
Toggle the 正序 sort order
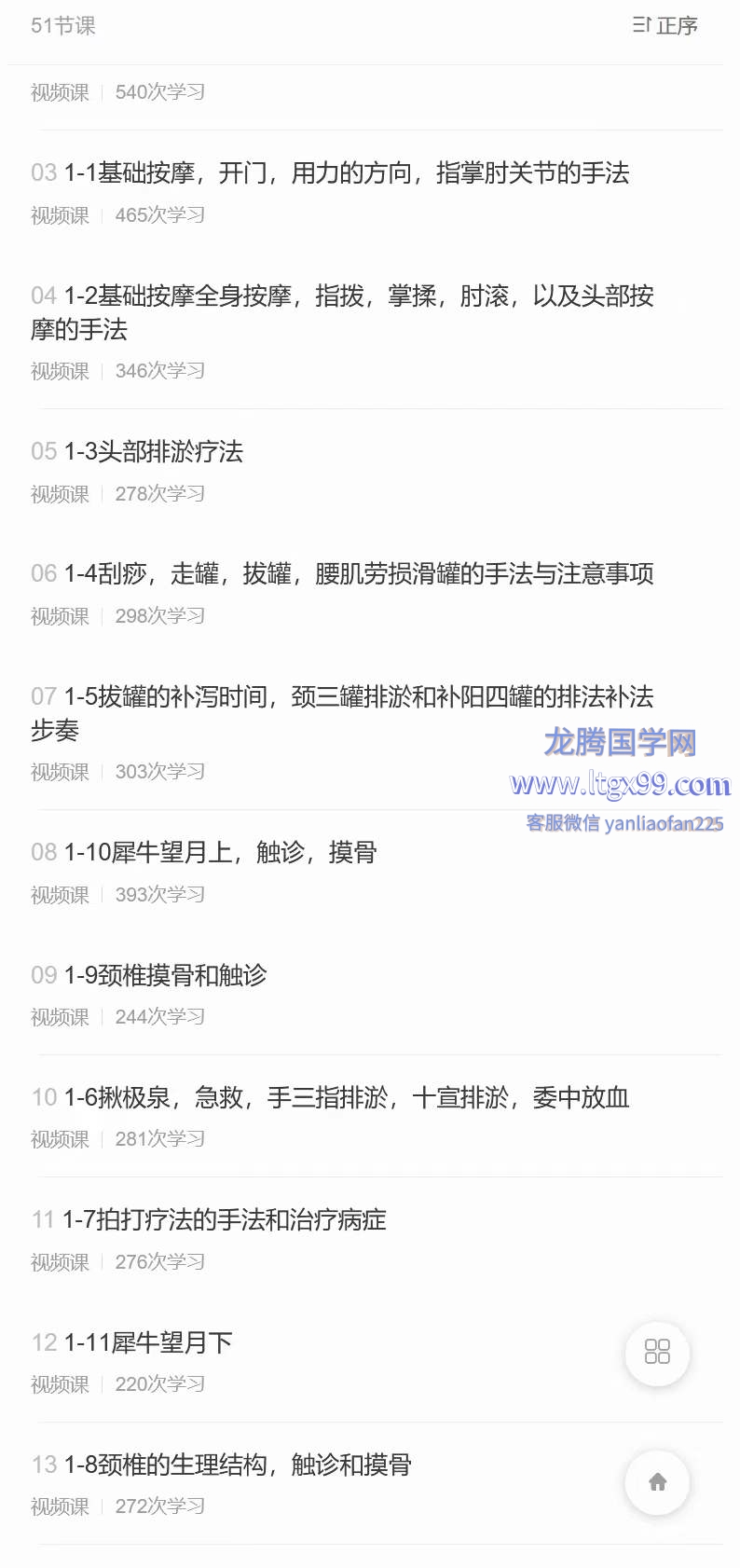click(665, 25)
